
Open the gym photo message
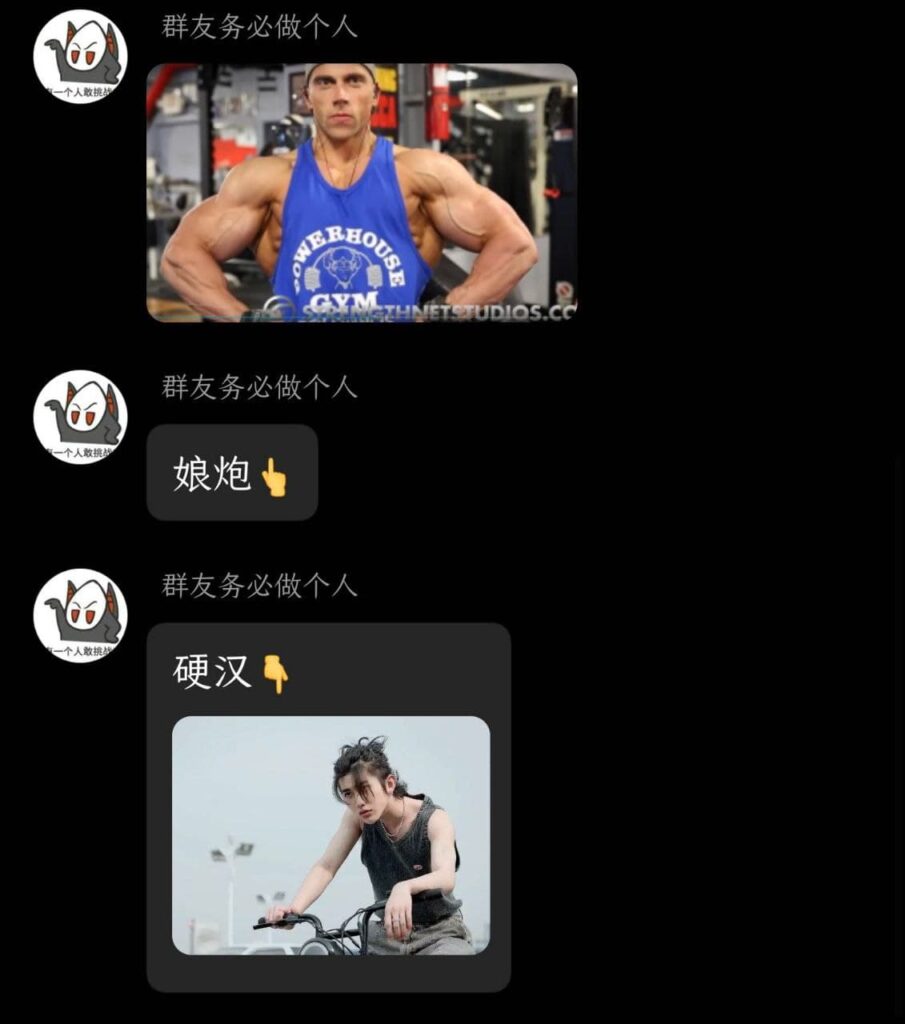pos(362,193)
